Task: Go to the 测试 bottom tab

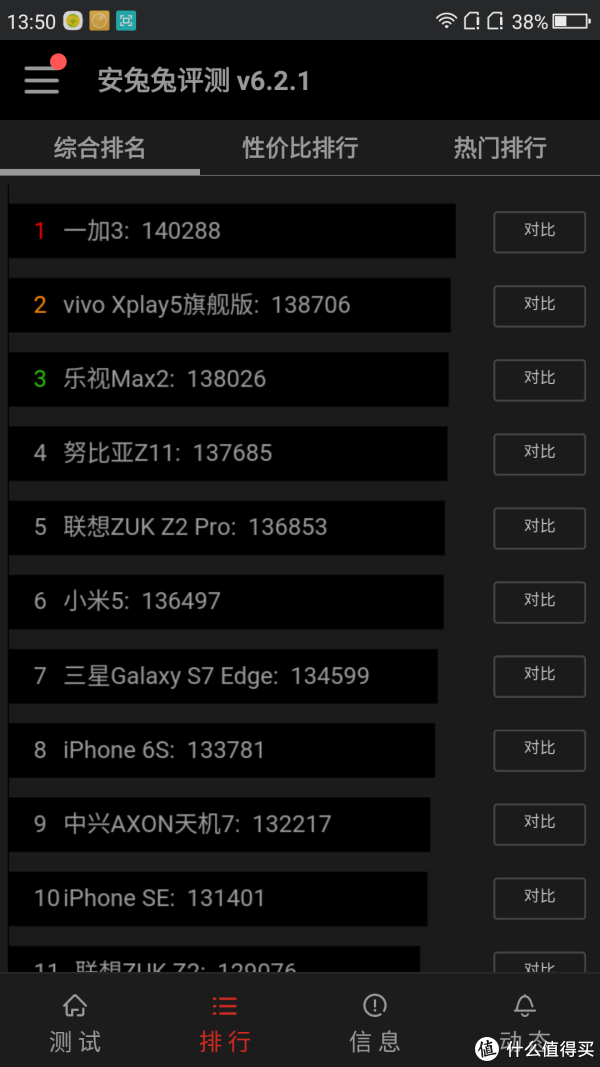Action: pyautogui.click(x=75, y=1023)
